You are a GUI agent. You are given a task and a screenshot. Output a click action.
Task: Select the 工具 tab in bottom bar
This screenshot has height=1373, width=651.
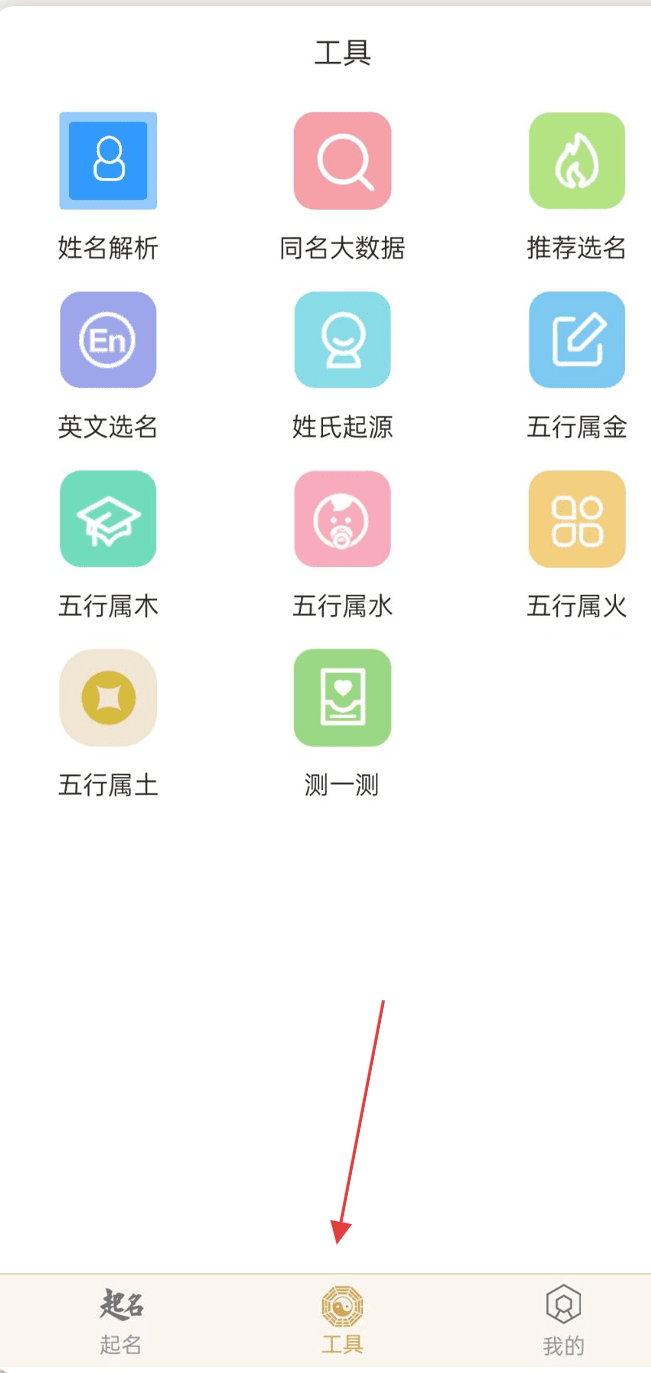[x=342, y=1320]
